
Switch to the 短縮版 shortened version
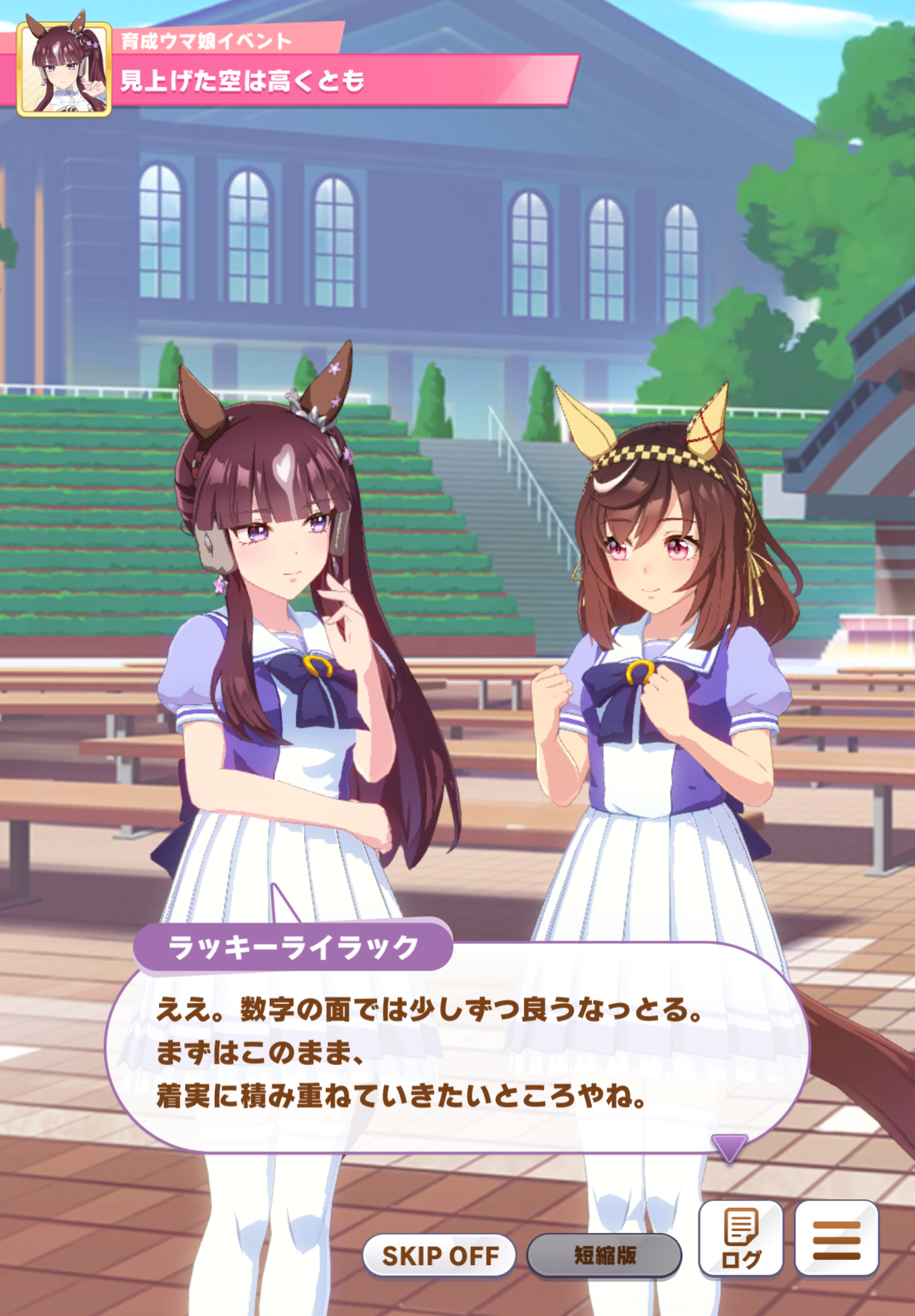[x=604, y=1255]
